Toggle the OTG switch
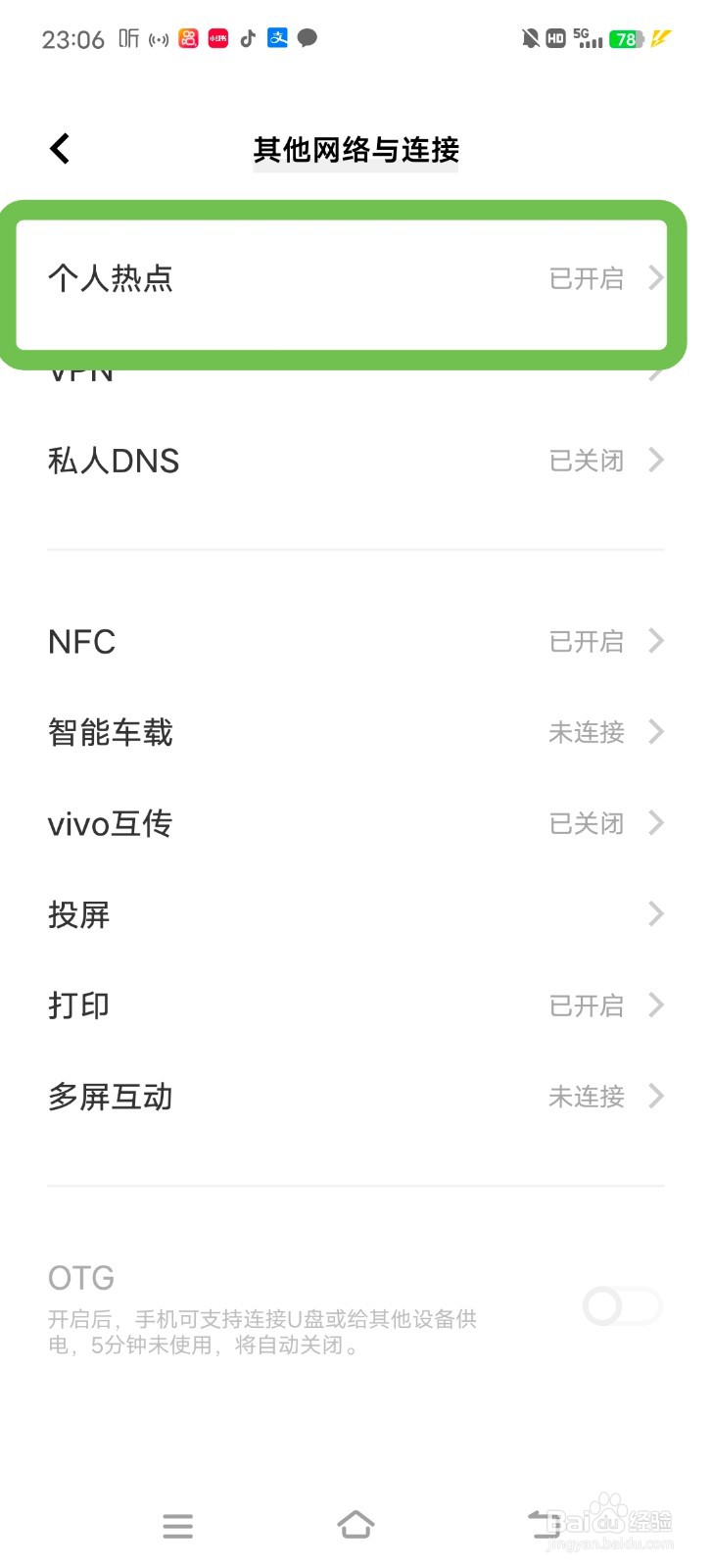 (623, 1305)
